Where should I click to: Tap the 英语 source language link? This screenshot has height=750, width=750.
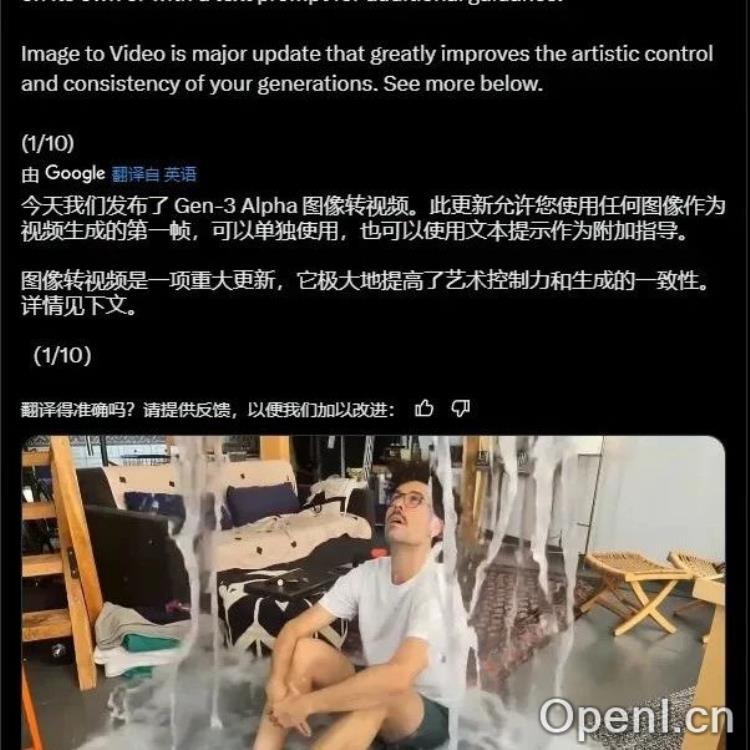(x=181, y=174)
